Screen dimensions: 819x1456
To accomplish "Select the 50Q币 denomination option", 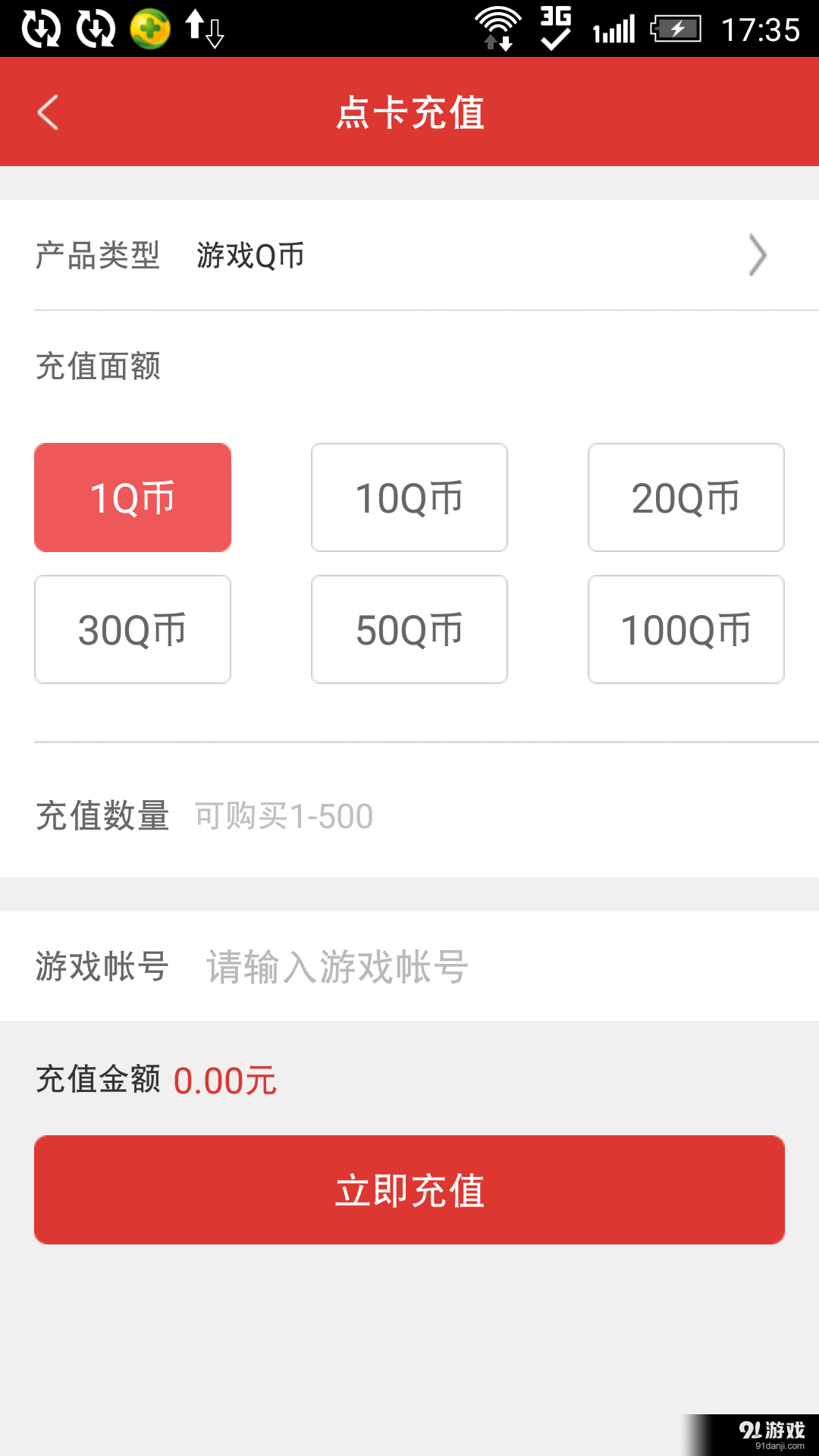I will coord(409,629).
